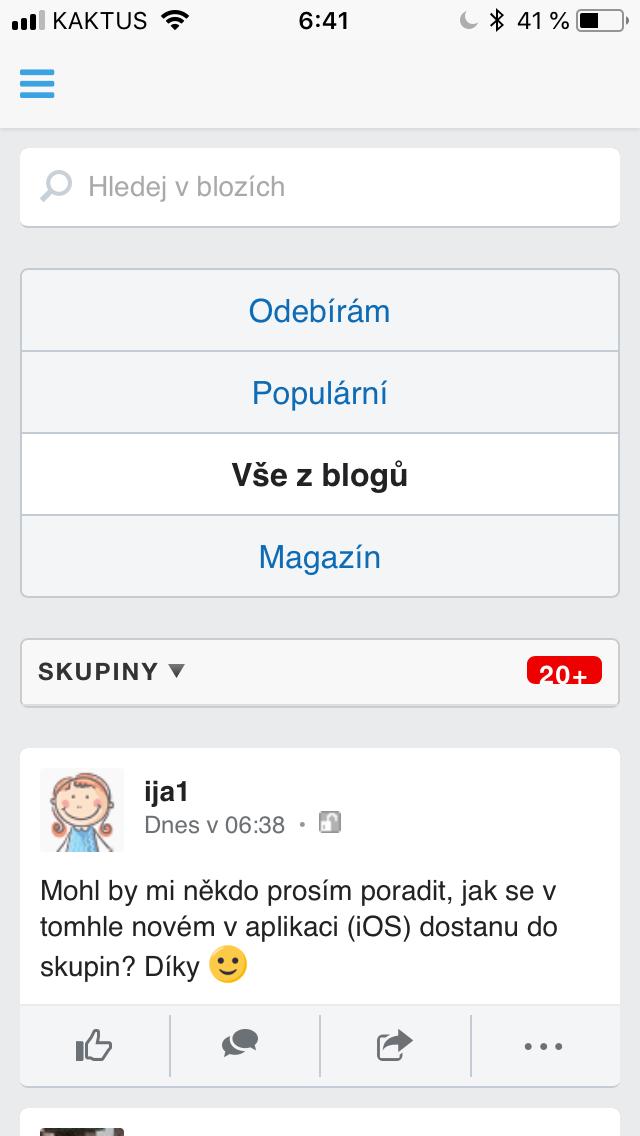Screen dimensions: 640x1136
Task: Open ija1's profile picture
Action: (82, 810)
